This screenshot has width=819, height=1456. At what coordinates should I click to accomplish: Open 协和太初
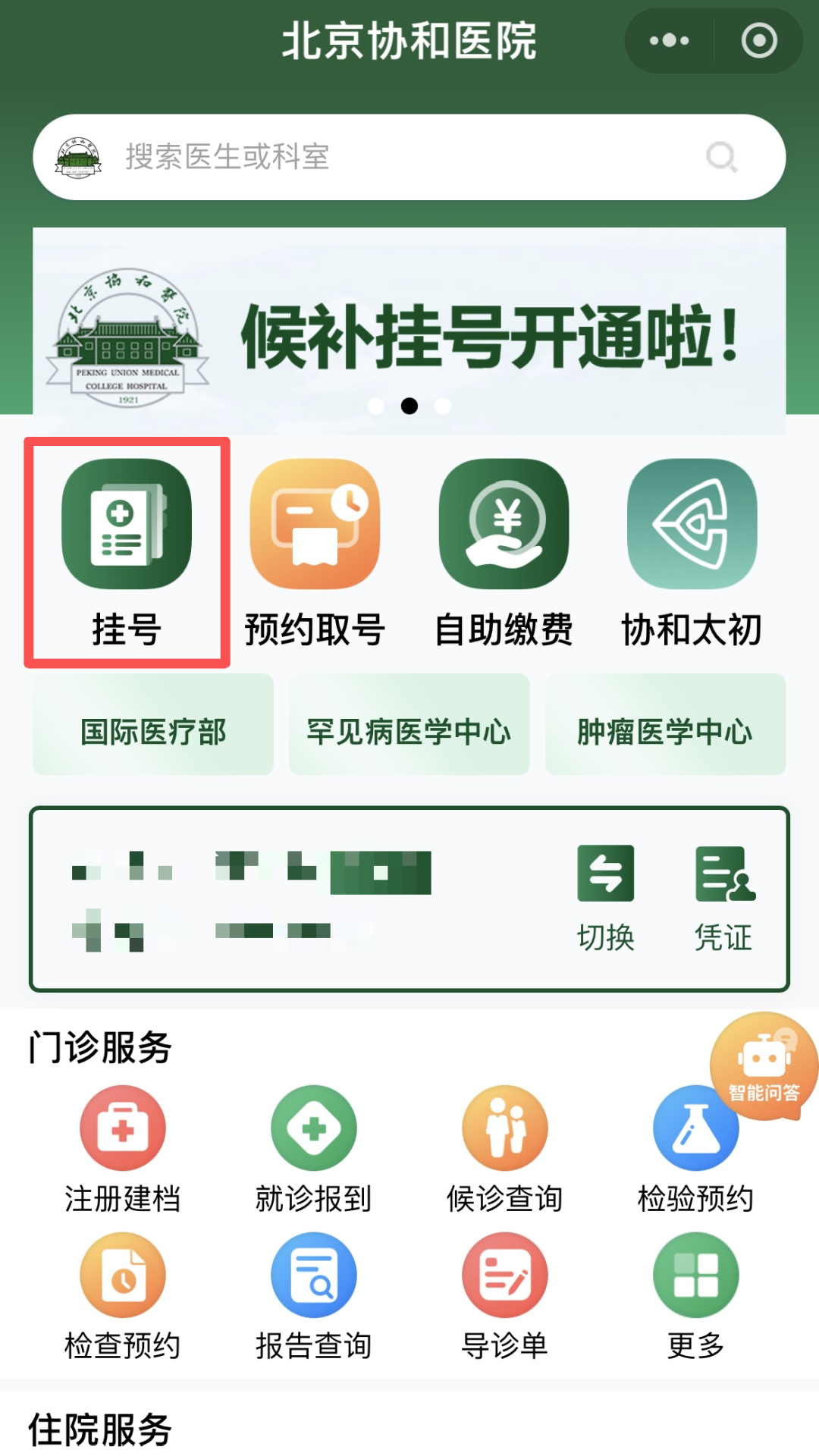click(x=692, y=554)
